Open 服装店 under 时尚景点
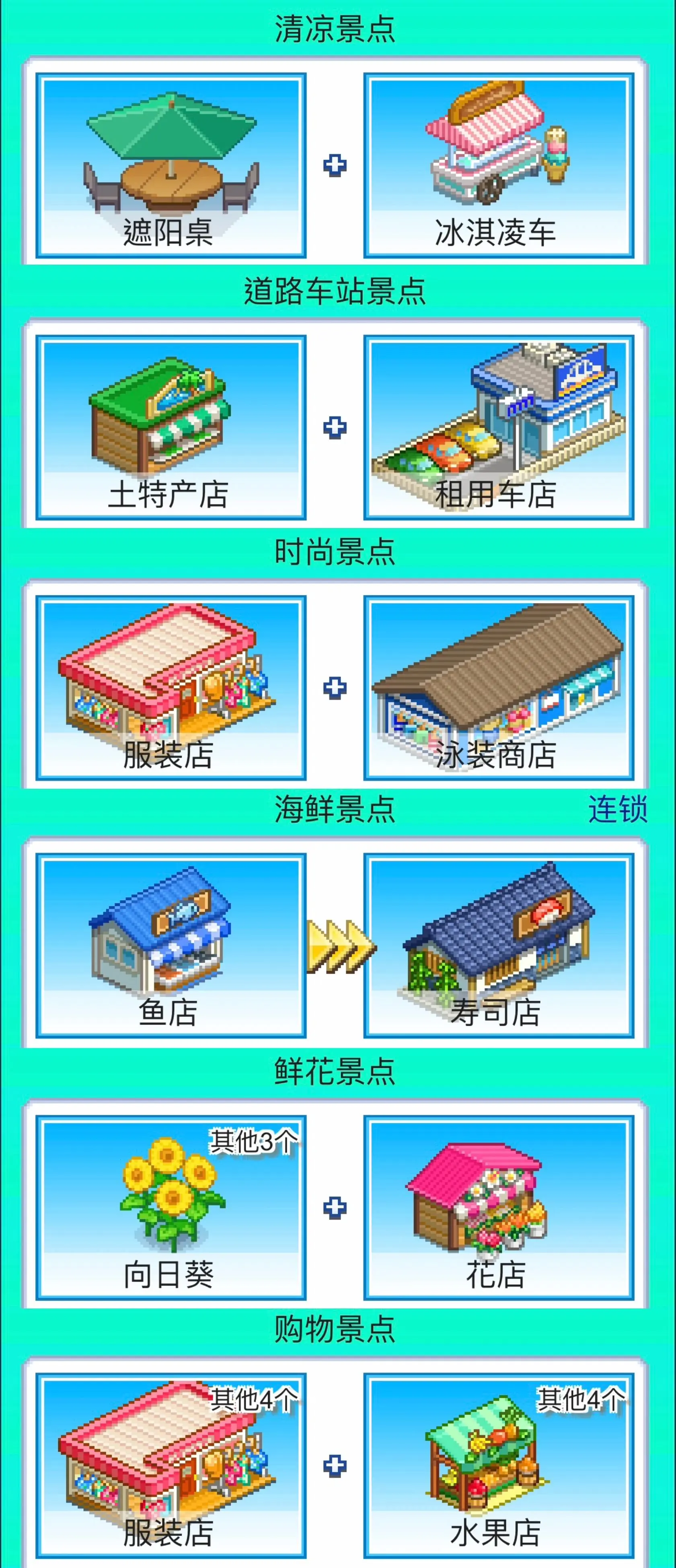 tap(171, 688)
